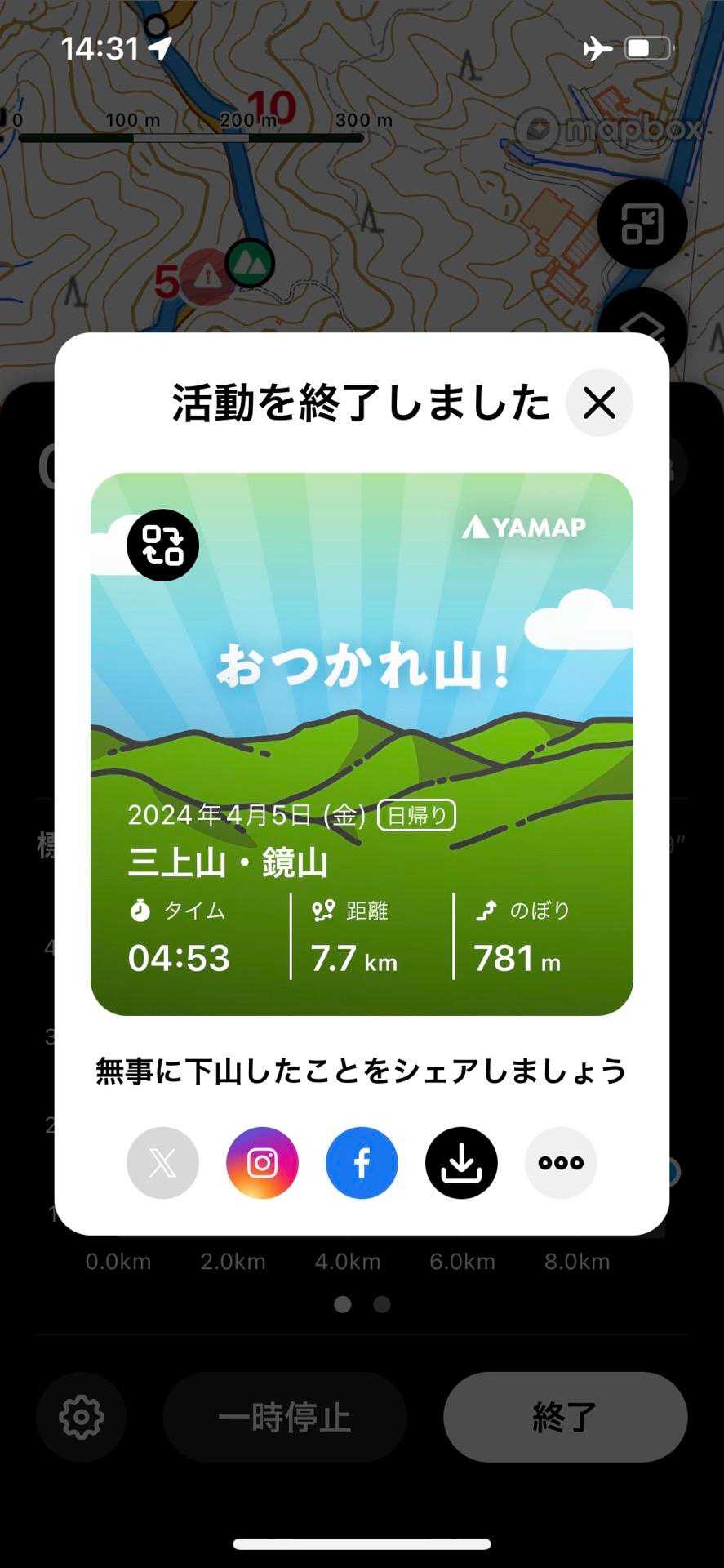Close the activity finished dialog
This screenshot has width=724, height=1568.
click(x=599, y=403)
